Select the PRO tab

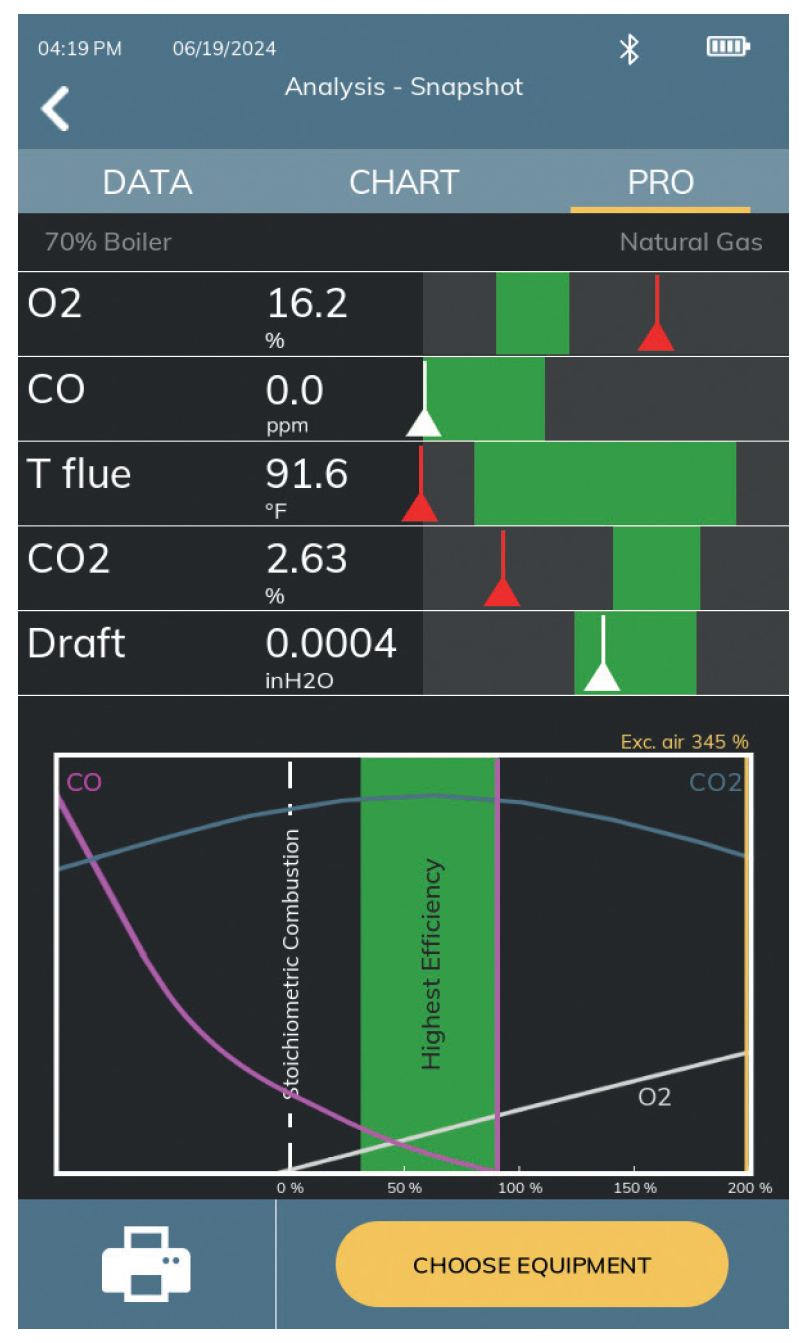(x=660, y=182)
